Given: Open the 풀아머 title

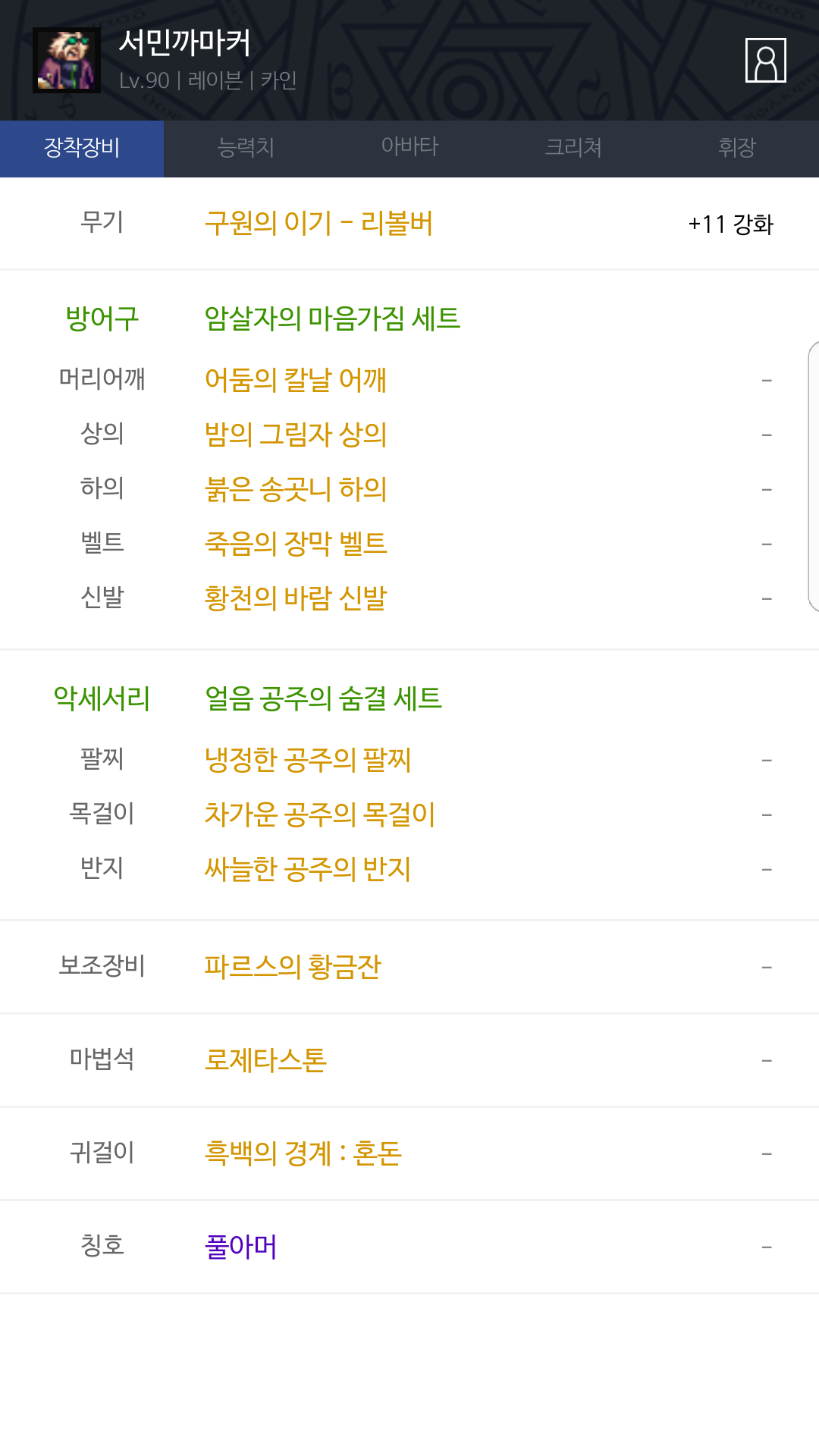Looking at the screenshot, I should 241,1247.
